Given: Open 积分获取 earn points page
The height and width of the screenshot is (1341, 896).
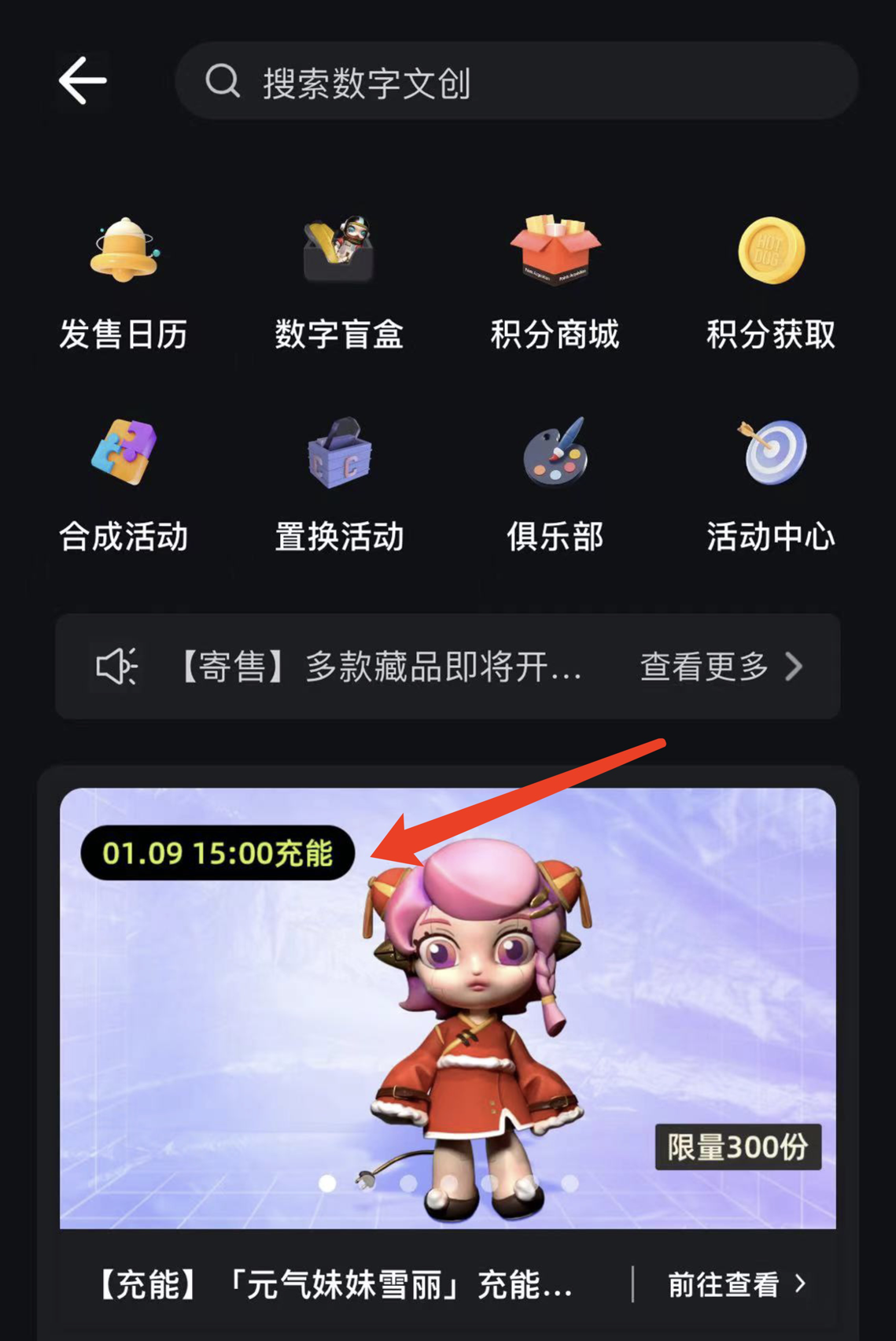Looking at the screenshot, I should coord(771,283).
